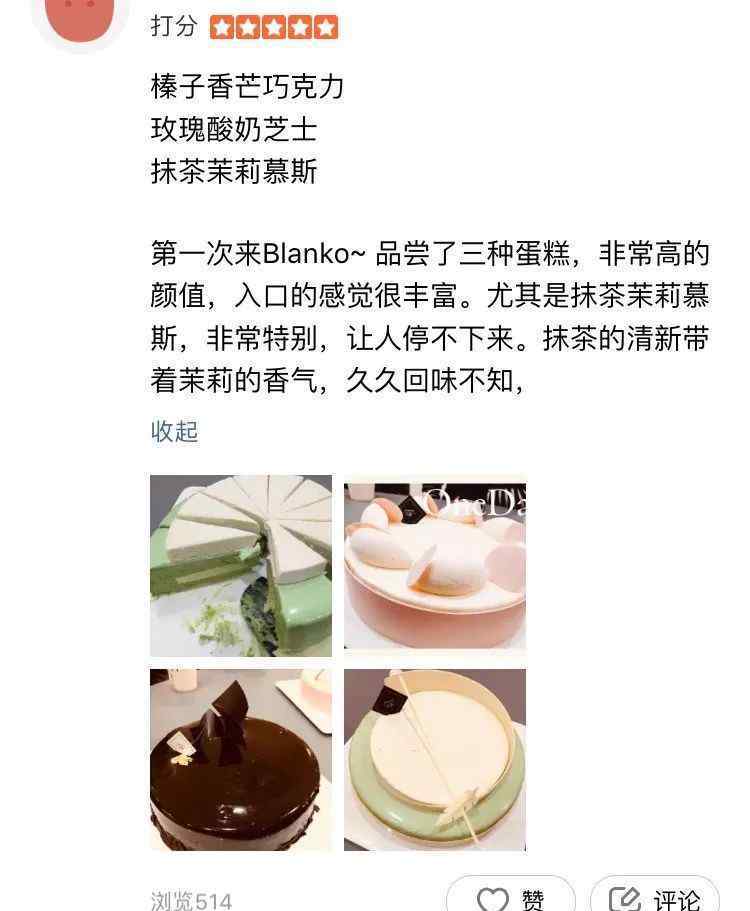View the matcha jasmine mousse cake photo

pyautogui.click(x=434, y=759)
